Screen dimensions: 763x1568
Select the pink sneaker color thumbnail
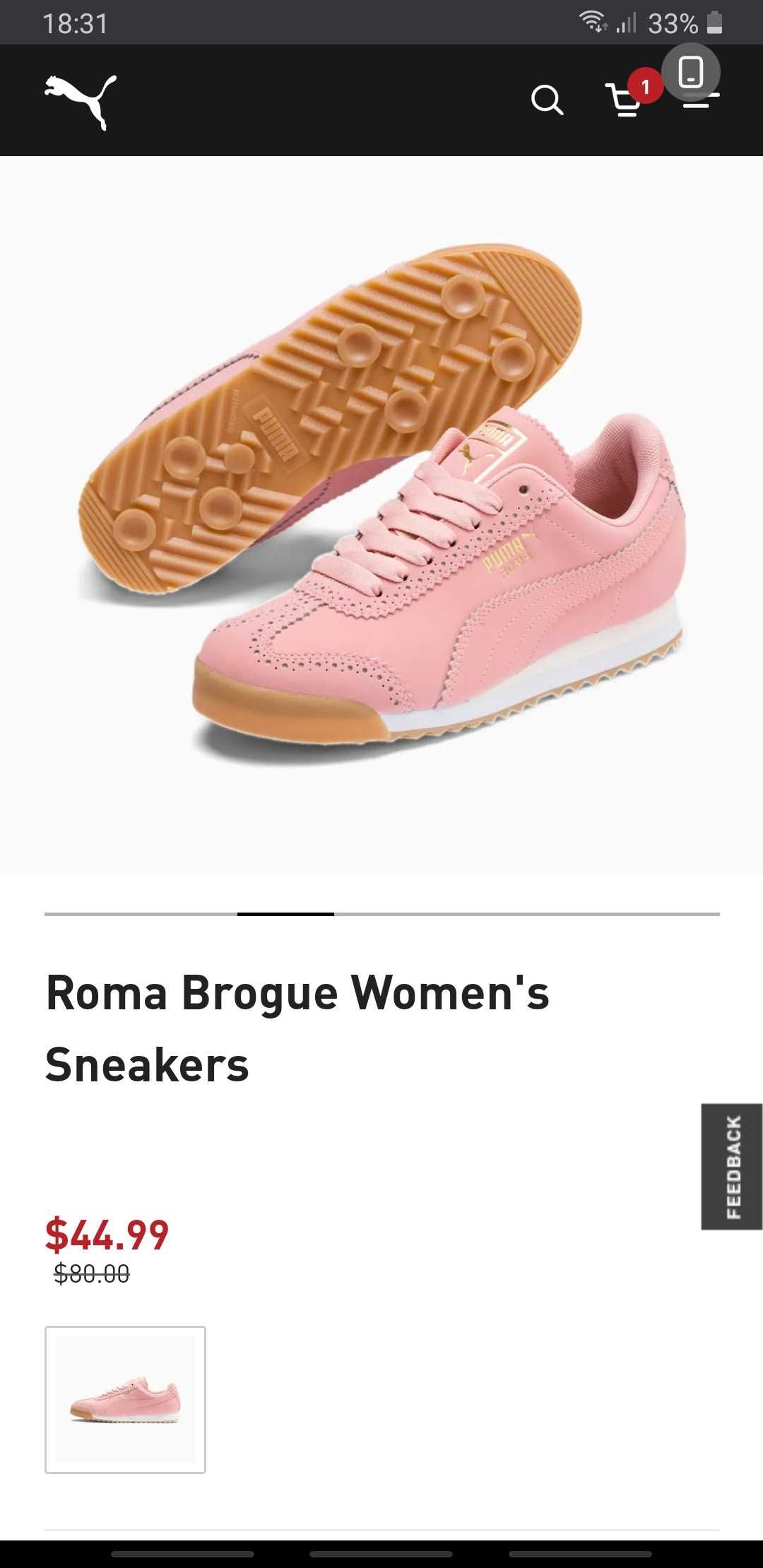pyautogui.click(x=125, y=1399)
